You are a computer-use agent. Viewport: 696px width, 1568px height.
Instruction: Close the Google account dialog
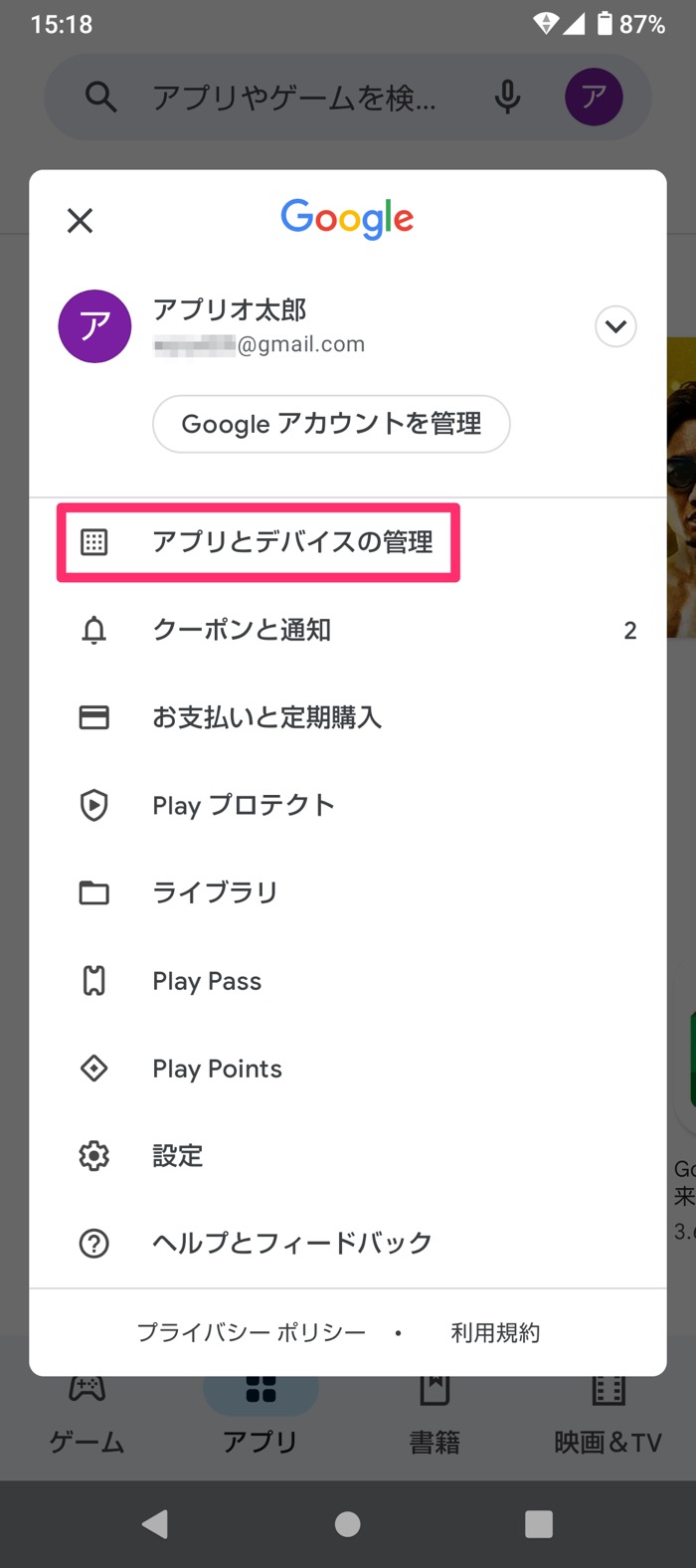click(x=80, y=220)
